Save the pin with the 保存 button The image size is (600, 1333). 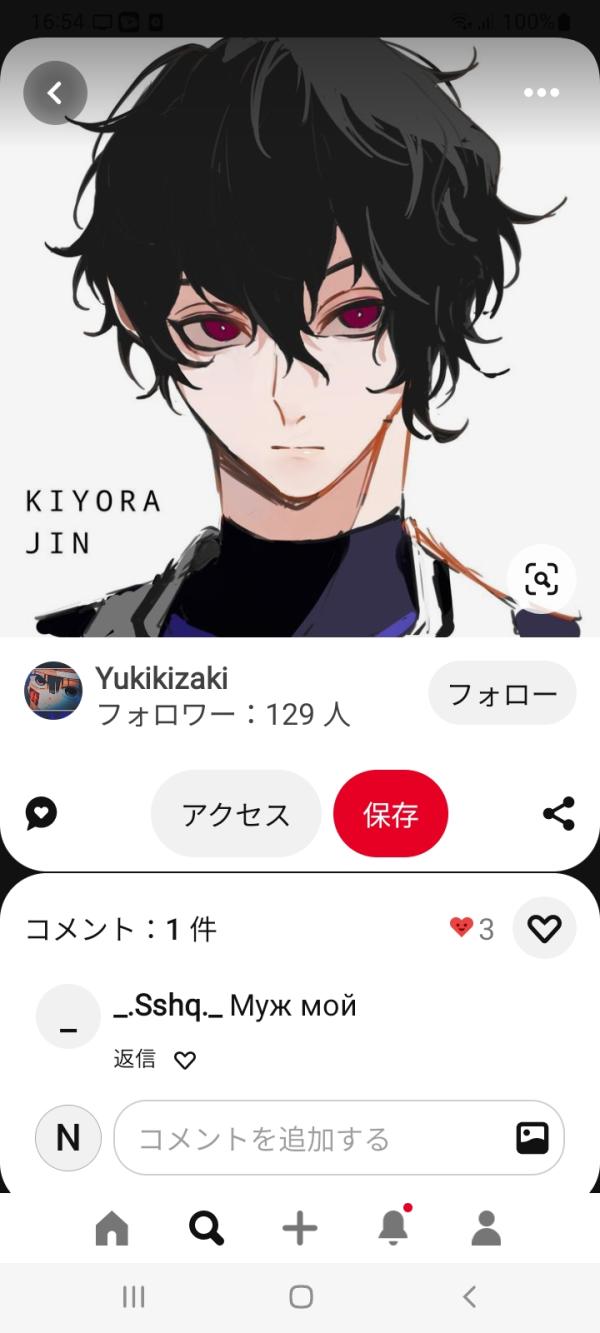[390, 814]
